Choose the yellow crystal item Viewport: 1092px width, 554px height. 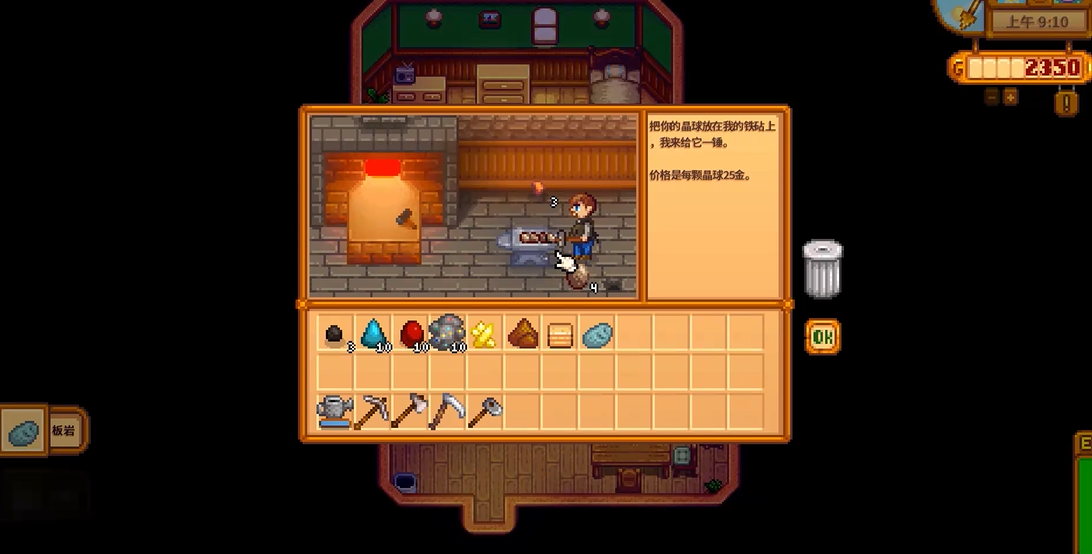tap(484, 333)
